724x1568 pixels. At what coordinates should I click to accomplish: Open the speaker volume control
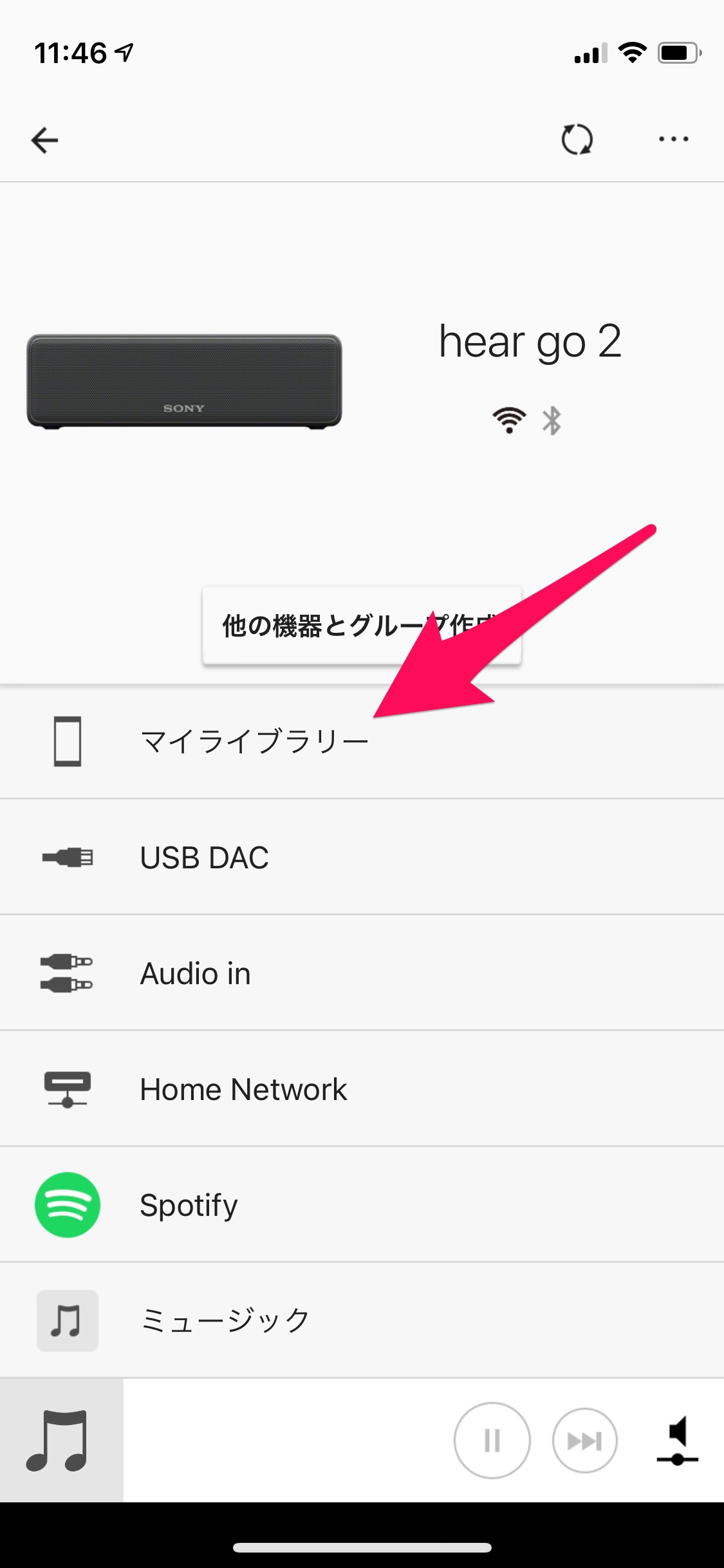pos(678,1441)
